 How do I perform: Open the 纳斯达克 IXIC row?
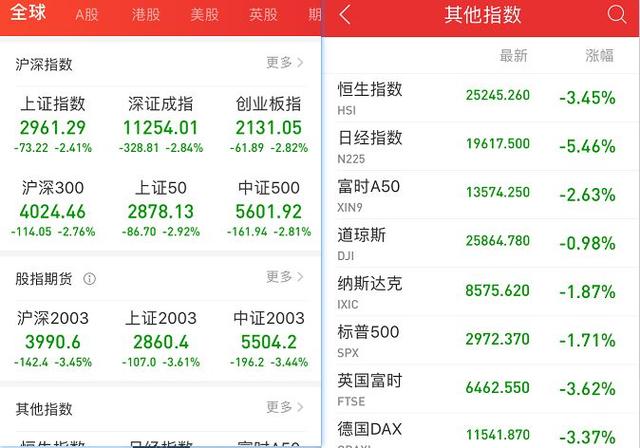480,292
